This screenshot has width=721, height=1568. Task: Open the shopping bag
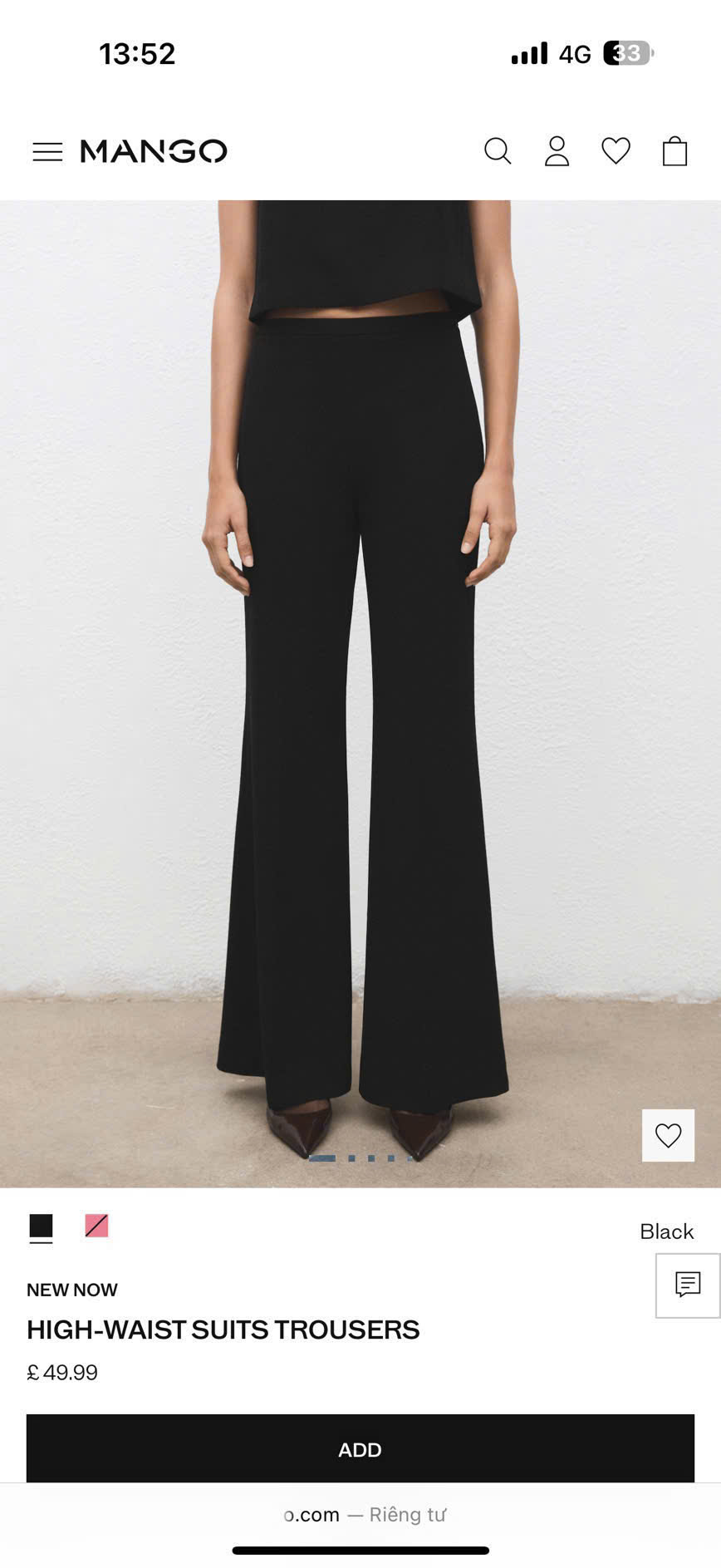pyautogui.click(x=674, y=151)
